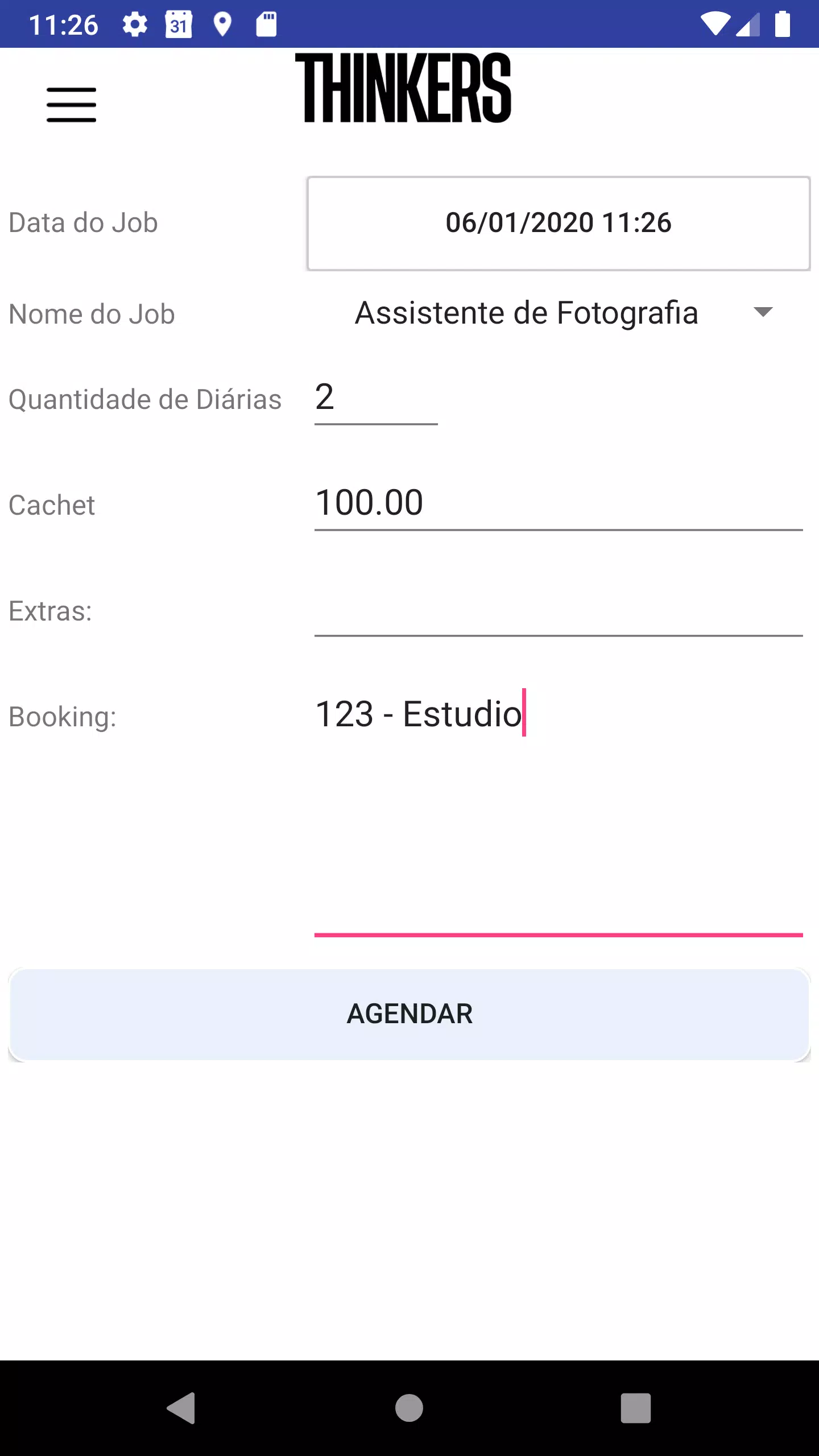Tap the Cachet amount field
819x1456 pixels.
click(559, 503)
